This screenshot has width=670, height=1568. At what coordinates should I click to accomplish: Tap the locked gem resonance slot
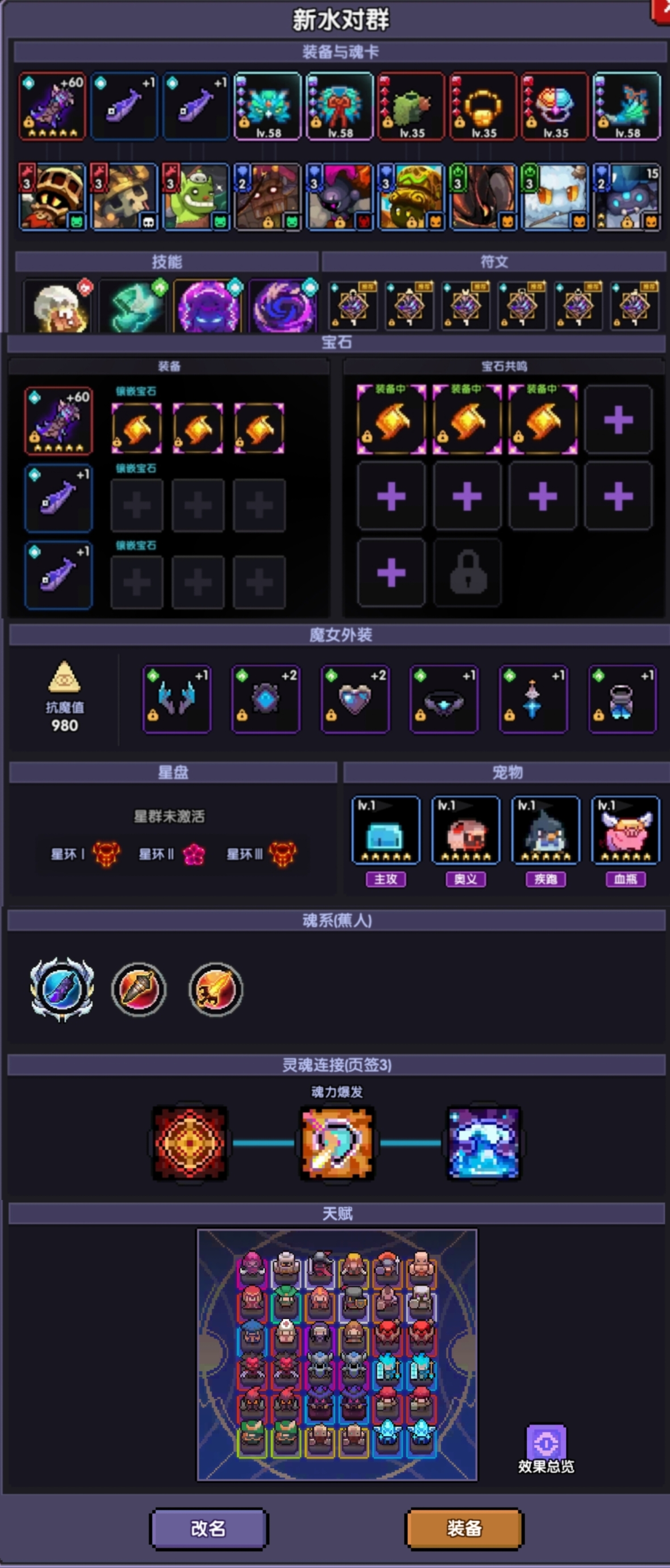[467, 572]
